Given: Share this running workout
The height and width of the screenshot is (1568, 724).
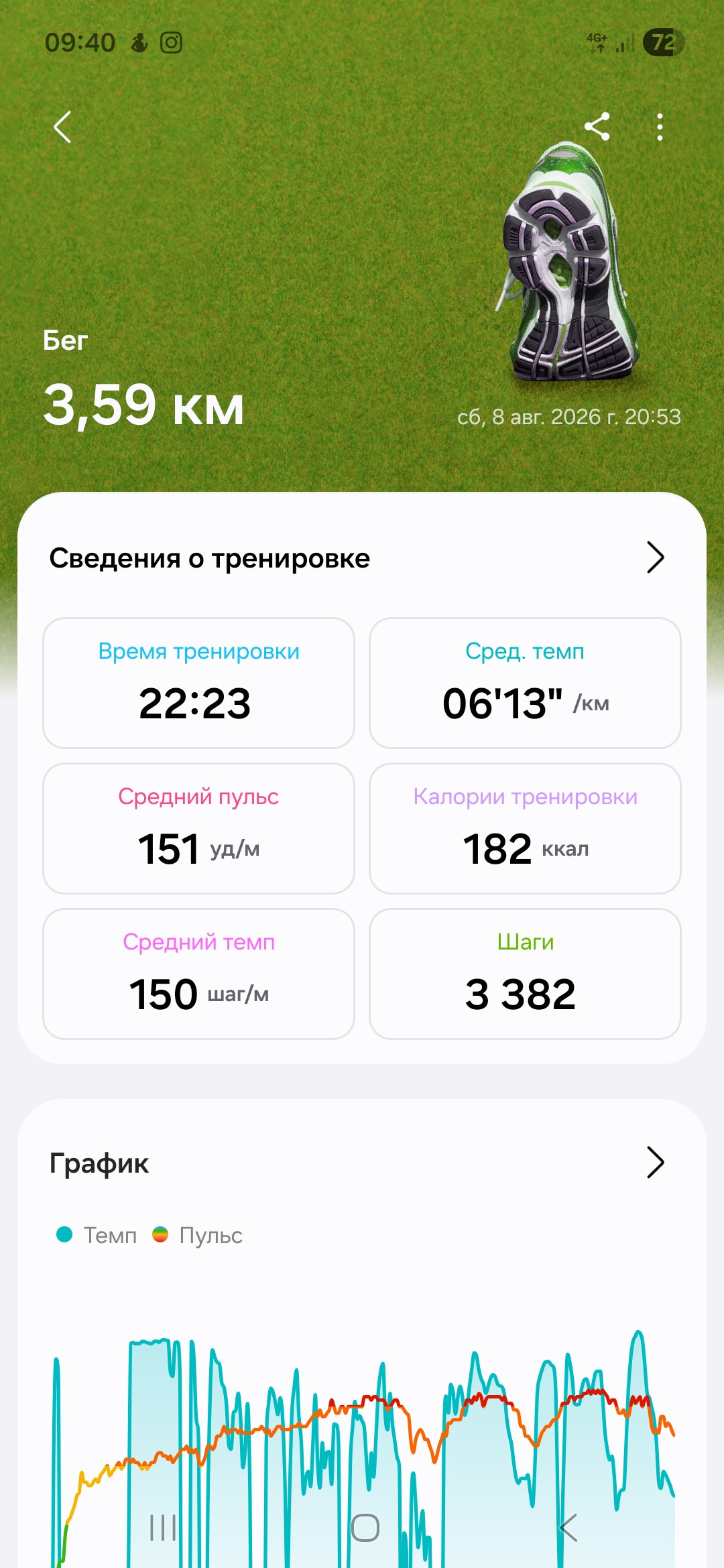Looking at the screenshot, I should [597, 127].
